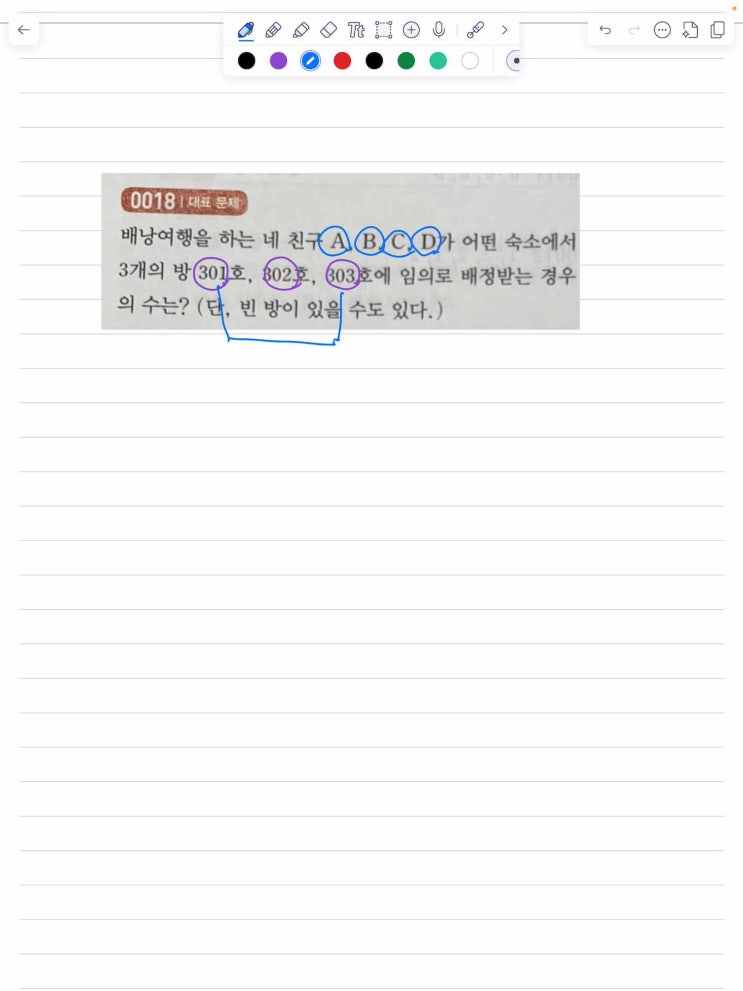Undo the last stroke
Viewport: 743px width, 991px height.
605,30
